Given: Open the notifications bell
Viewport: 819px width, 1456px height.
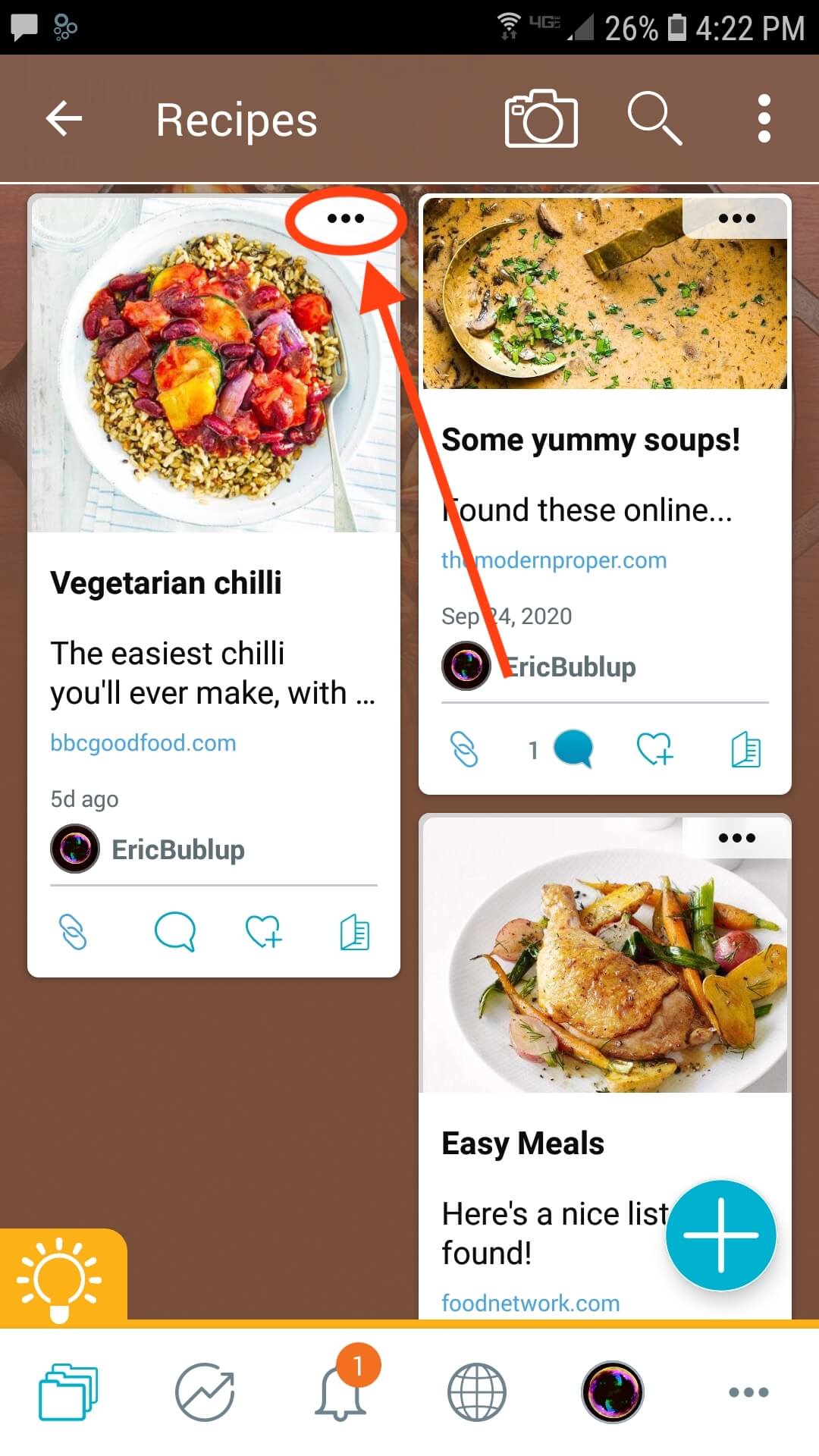Looking at the screenshot, I should [x=340, y=1392].
